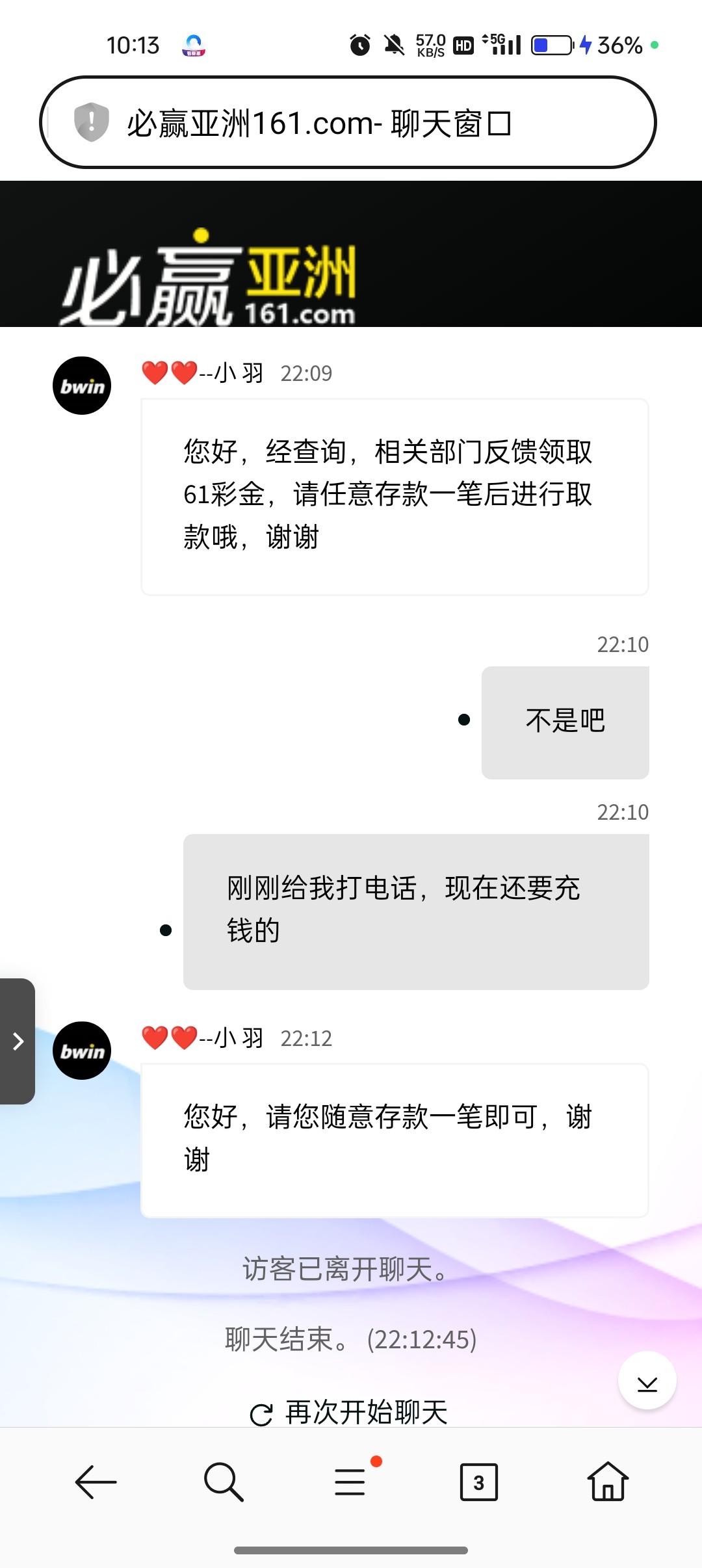Tap the browser address bar
The image size is (702, 1568).
pos(348,122)
